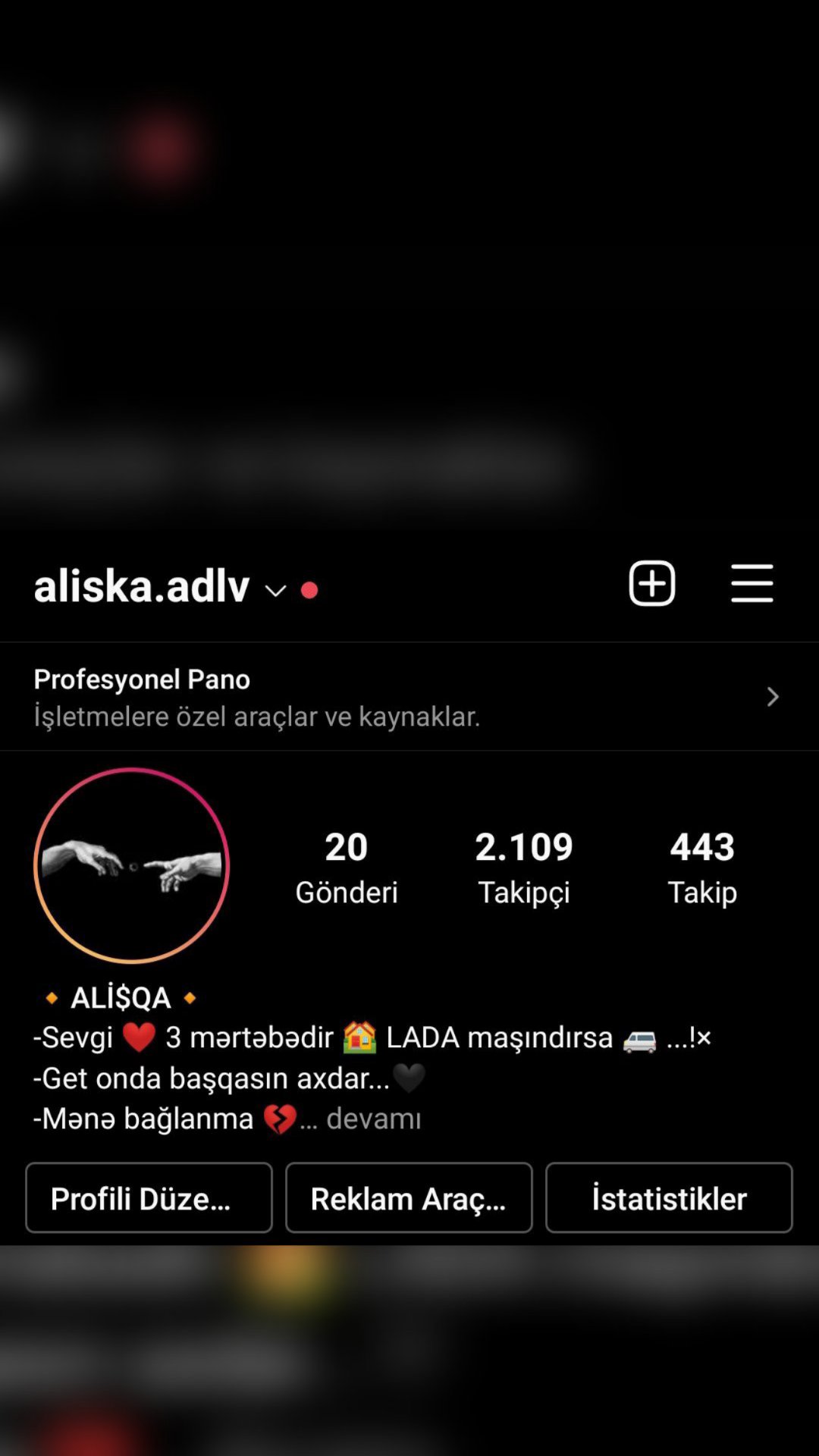Tap the Profili Düzenle button
The image size is (819, 1456).
click(x=149, y=1198)
